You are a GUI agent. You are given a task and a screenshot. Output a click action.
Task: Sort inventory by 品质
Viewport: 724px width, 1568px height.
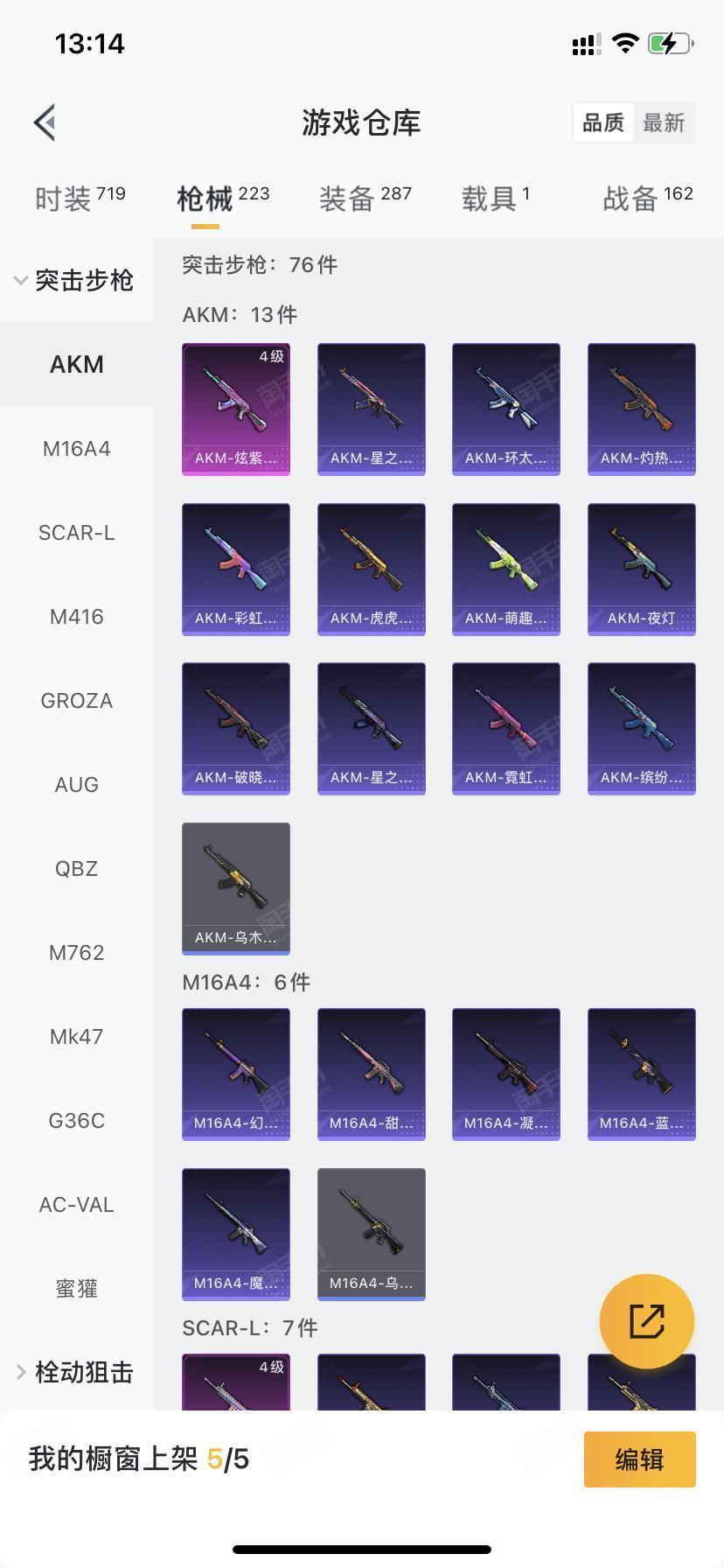(603, 122)
